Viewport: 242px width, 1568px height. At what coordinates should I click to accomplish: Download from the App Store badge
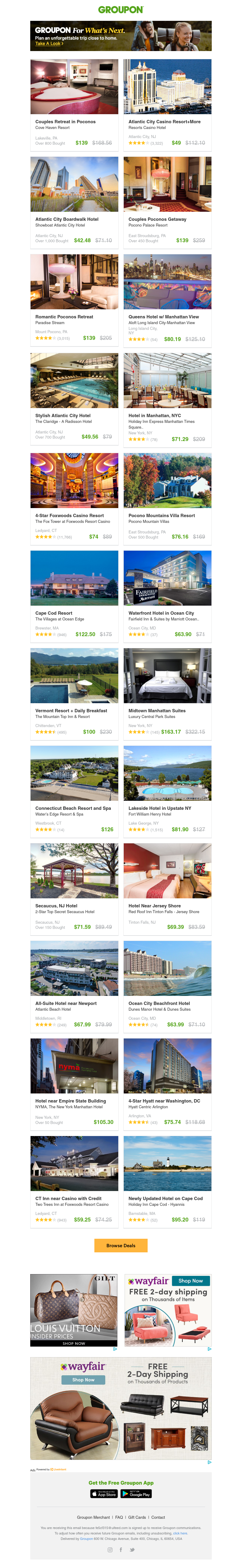(103, 1493)
